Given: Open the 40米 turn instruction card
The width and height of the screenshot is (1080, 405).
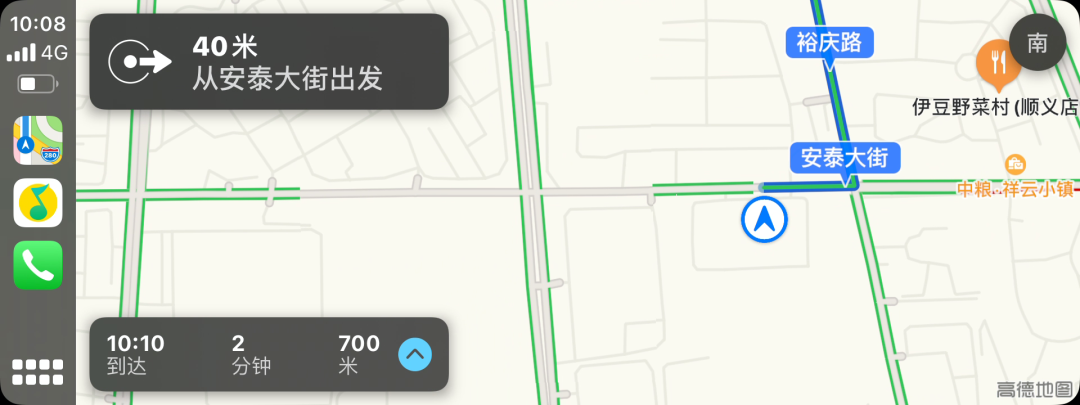Looking at the screenshot, I should [269, 62].
